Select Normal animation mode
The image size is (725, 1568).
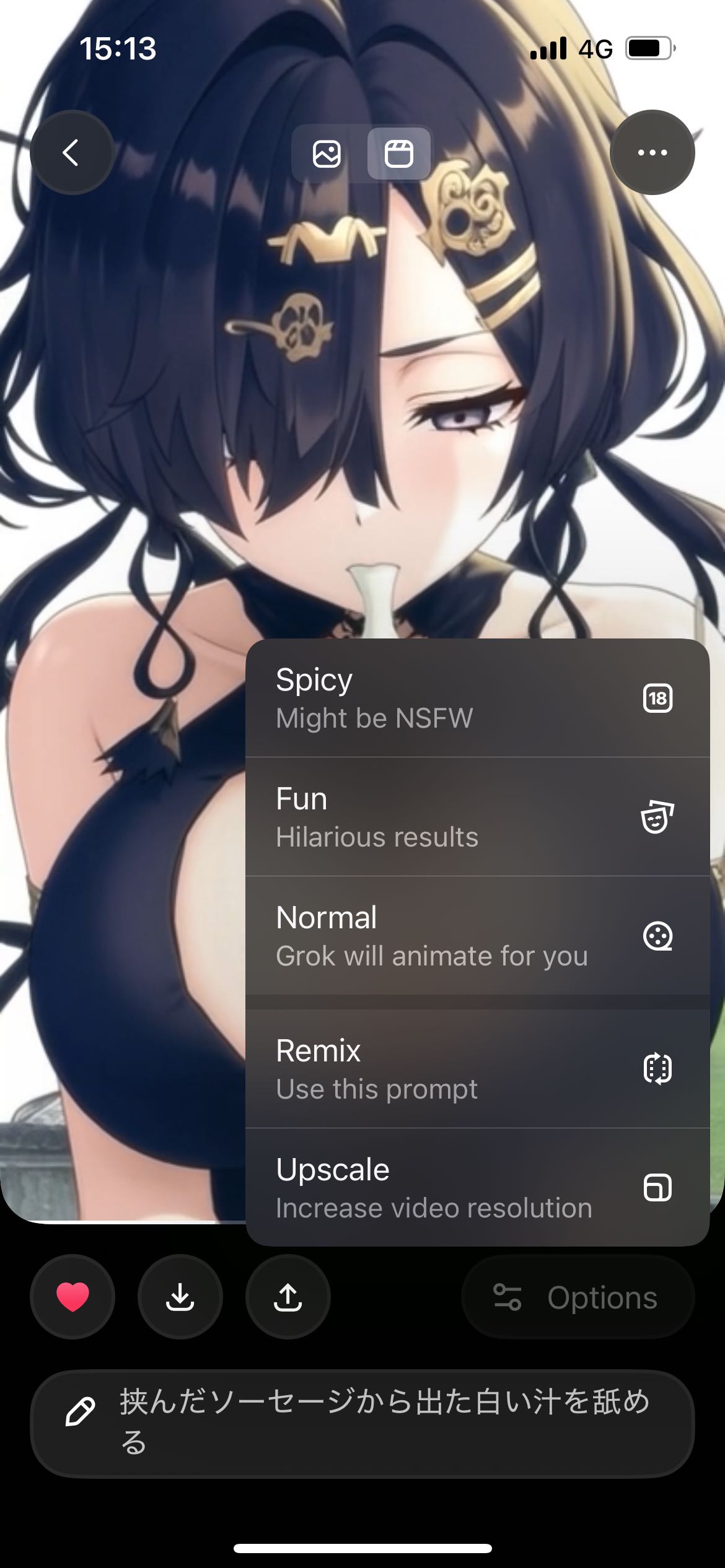(x=477, y=936)
